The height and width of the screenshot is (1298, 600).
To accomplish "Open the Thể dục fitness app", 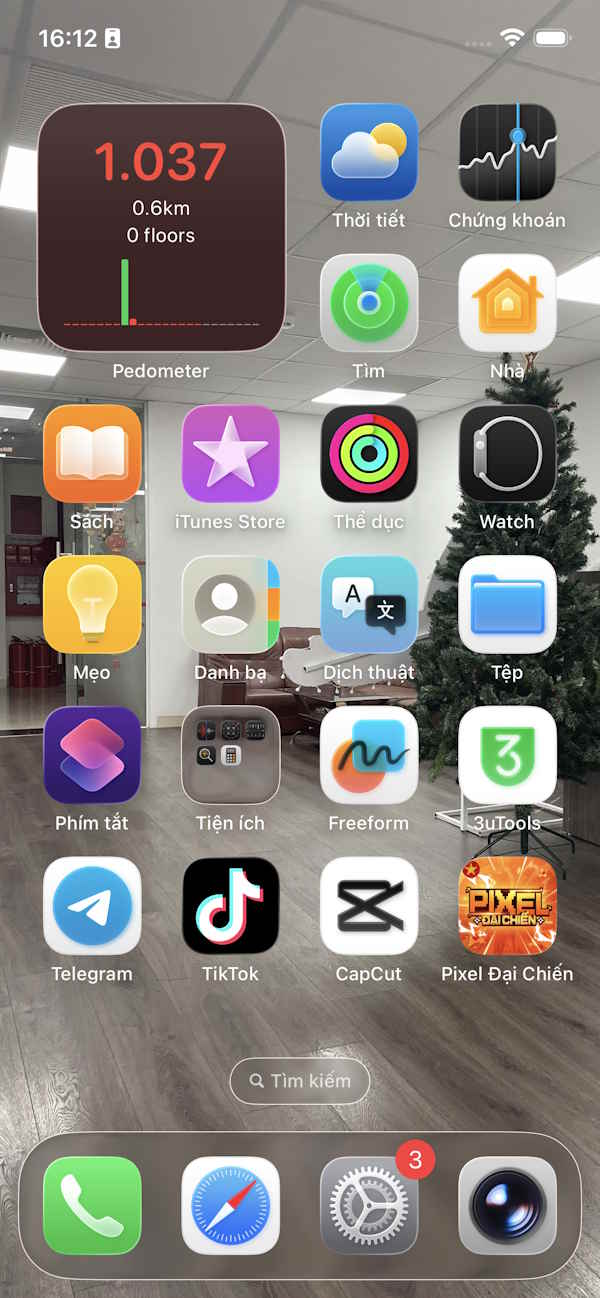I will (369, 454).
